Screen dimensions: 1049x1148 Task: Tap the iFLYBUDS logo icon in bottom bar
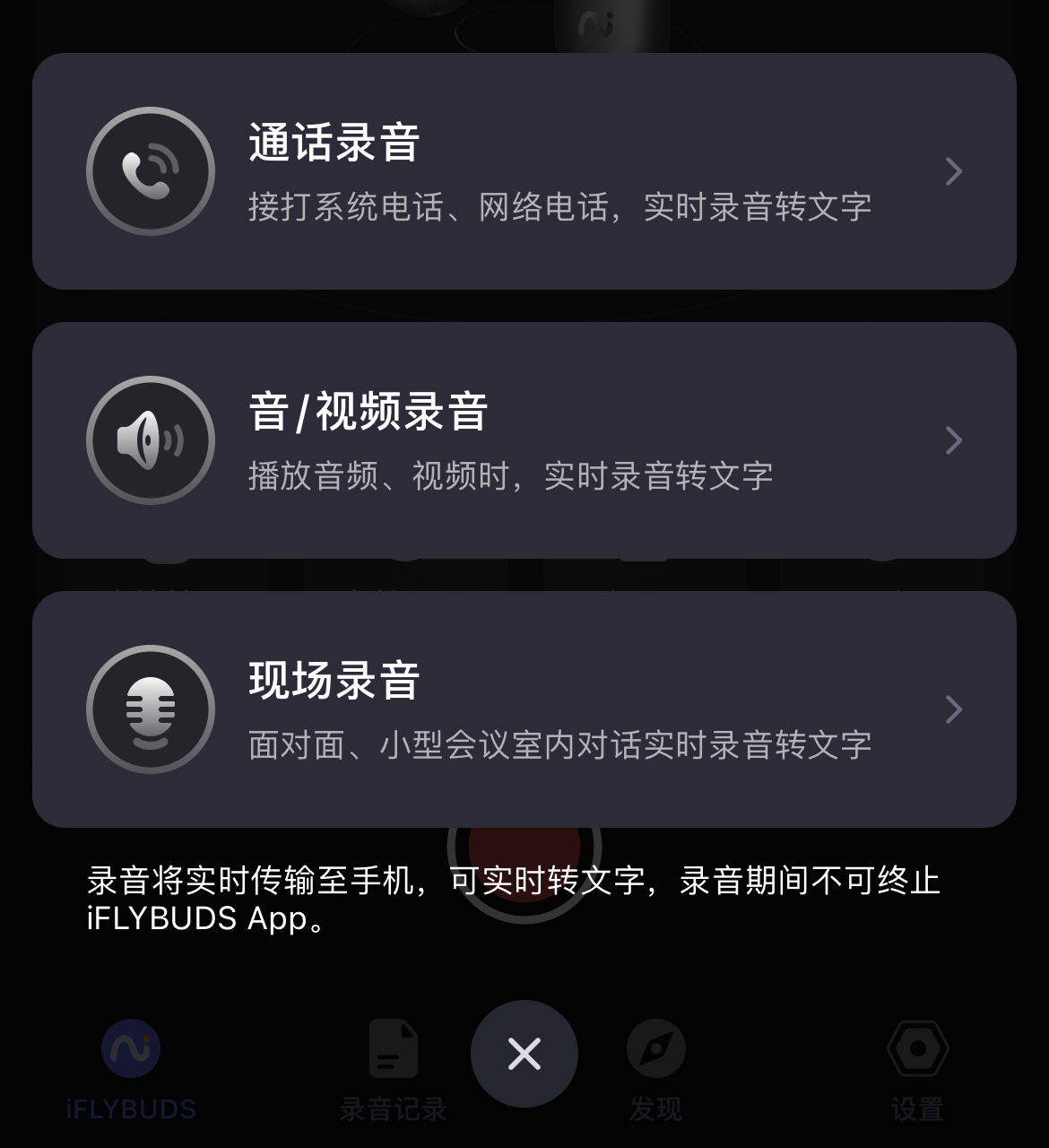click(x=131, y=1048)
